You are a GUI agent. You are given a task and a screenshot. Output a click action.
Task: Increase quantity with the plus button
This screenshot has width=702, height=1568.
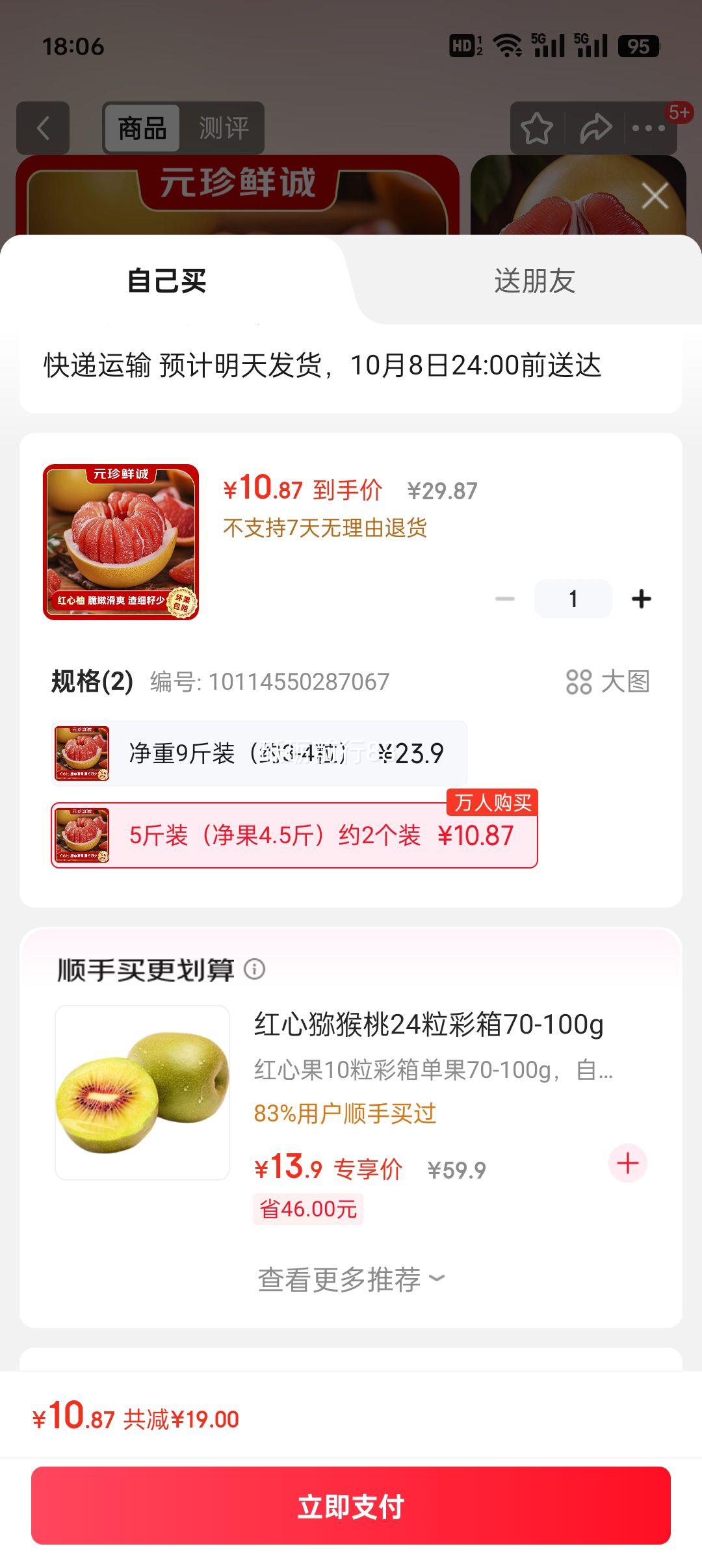pos(641,599)
